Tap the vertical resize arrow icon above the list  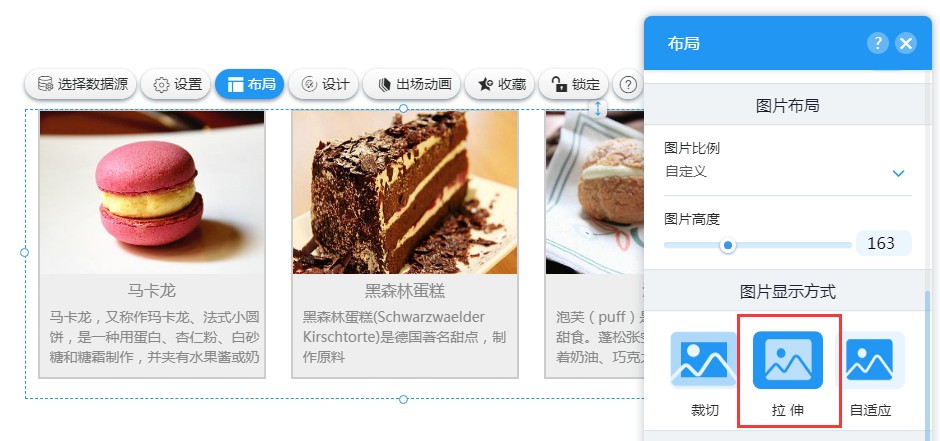[x=598, y=108]
